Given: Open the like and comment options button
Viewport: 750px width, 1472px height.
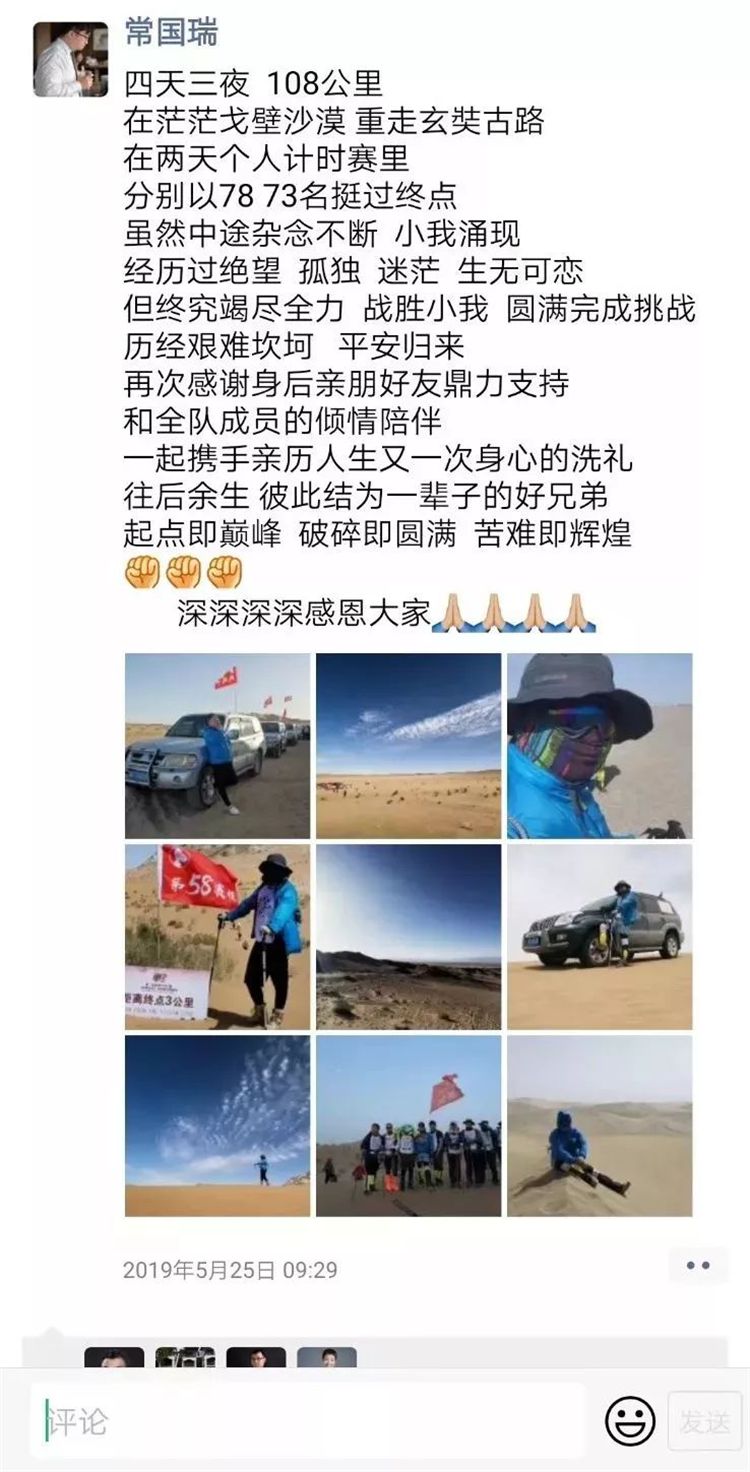Looking at the screenshot, I should [x=698, y=1266].
